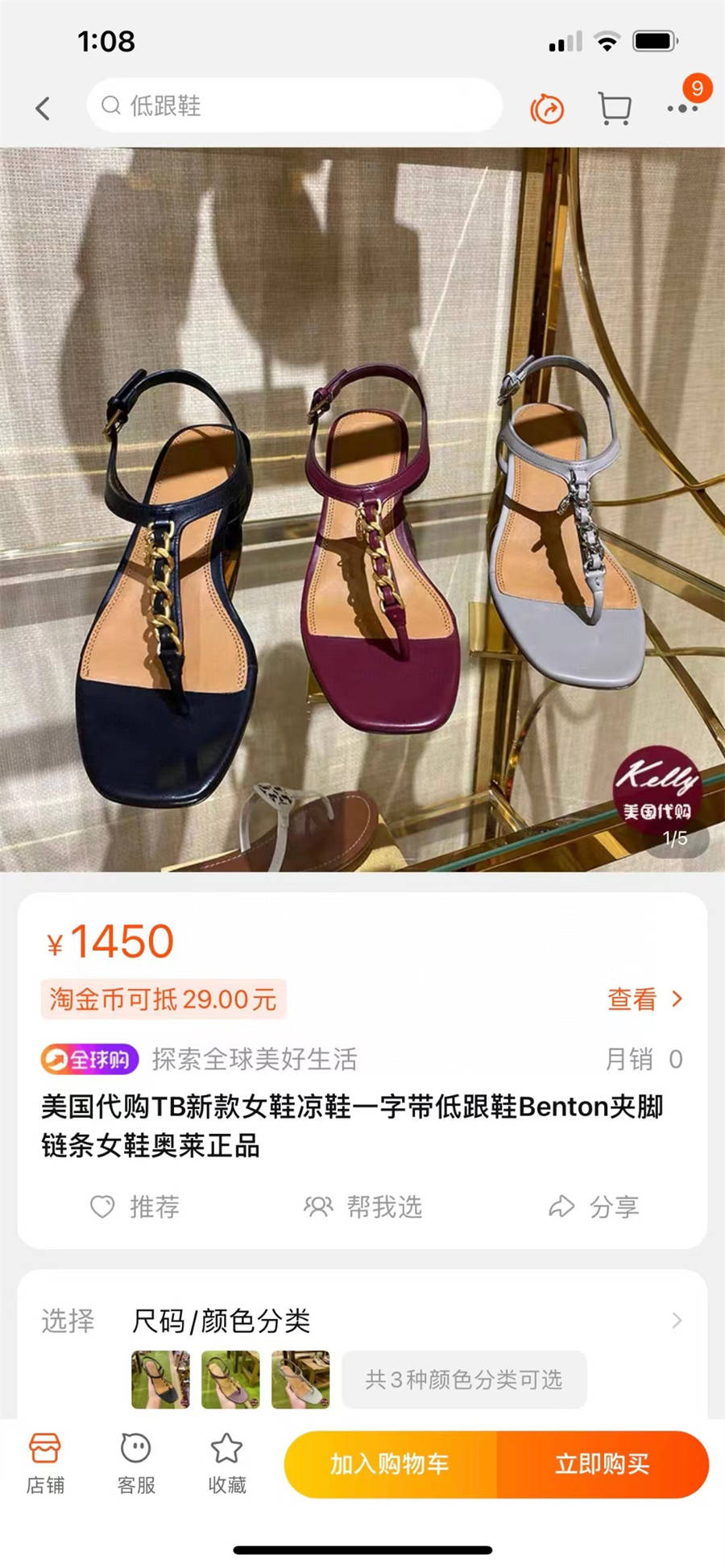This screenshot has height=1568, width=725.
Task: Tap 推荐 to recommend this product
Action: tap(135, 1206)
